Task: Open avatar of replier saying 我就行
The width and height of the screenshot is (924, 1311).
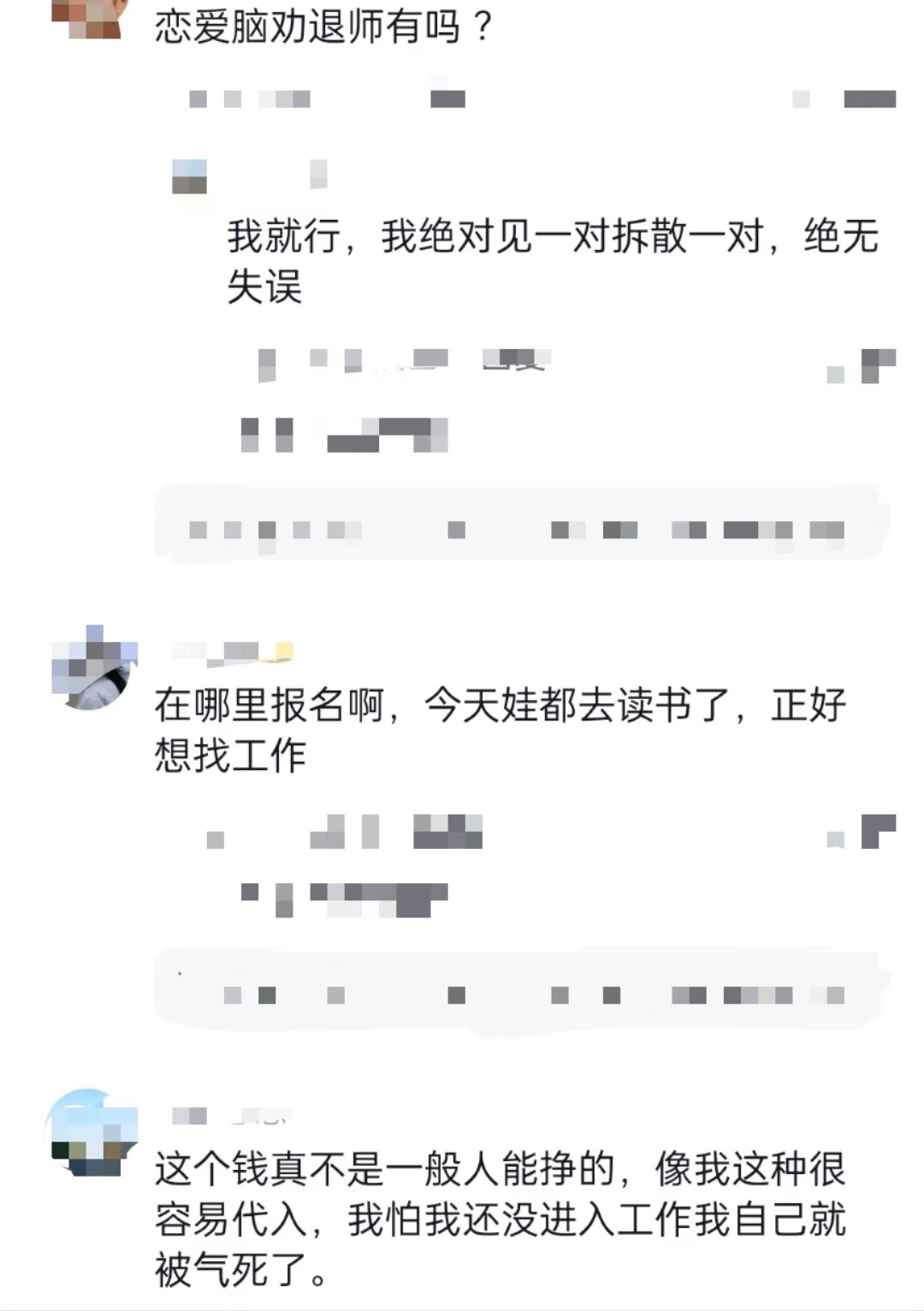Action: point(190,175)
